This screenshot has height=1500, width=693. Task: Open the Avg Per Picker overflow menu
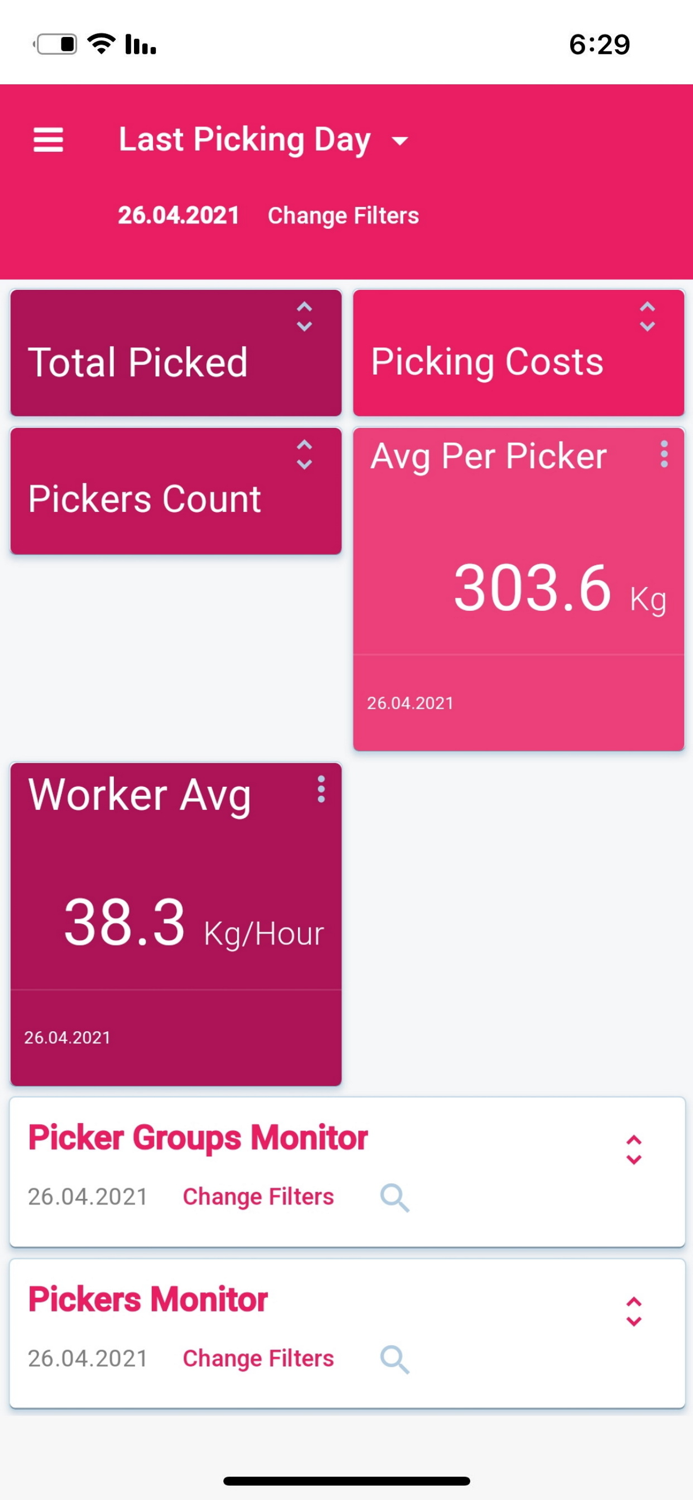pyautogui.click(x=663, y=455)
